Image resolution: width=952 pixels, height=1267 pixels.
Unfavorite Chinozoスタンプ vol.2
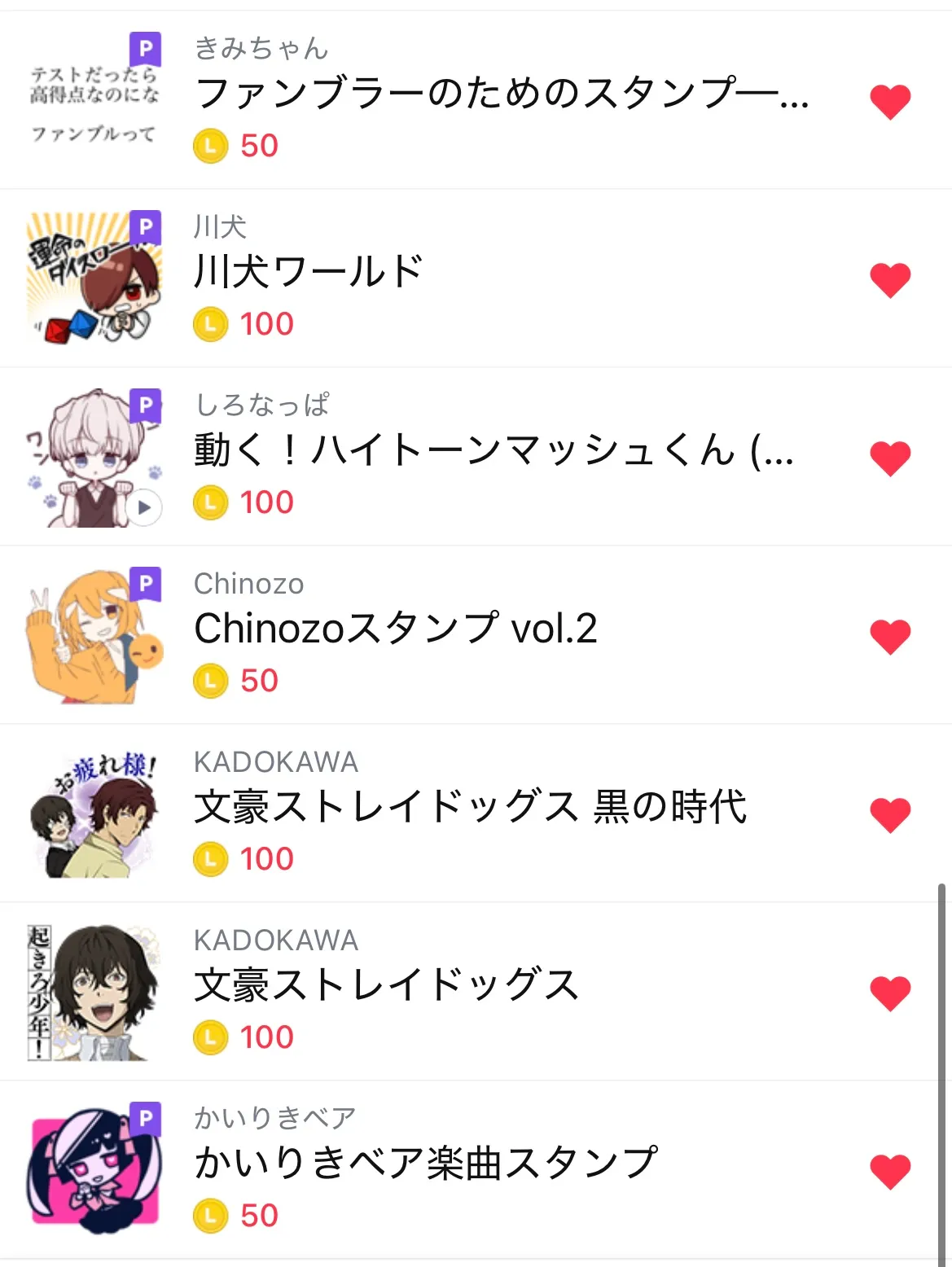coord(890,636)
